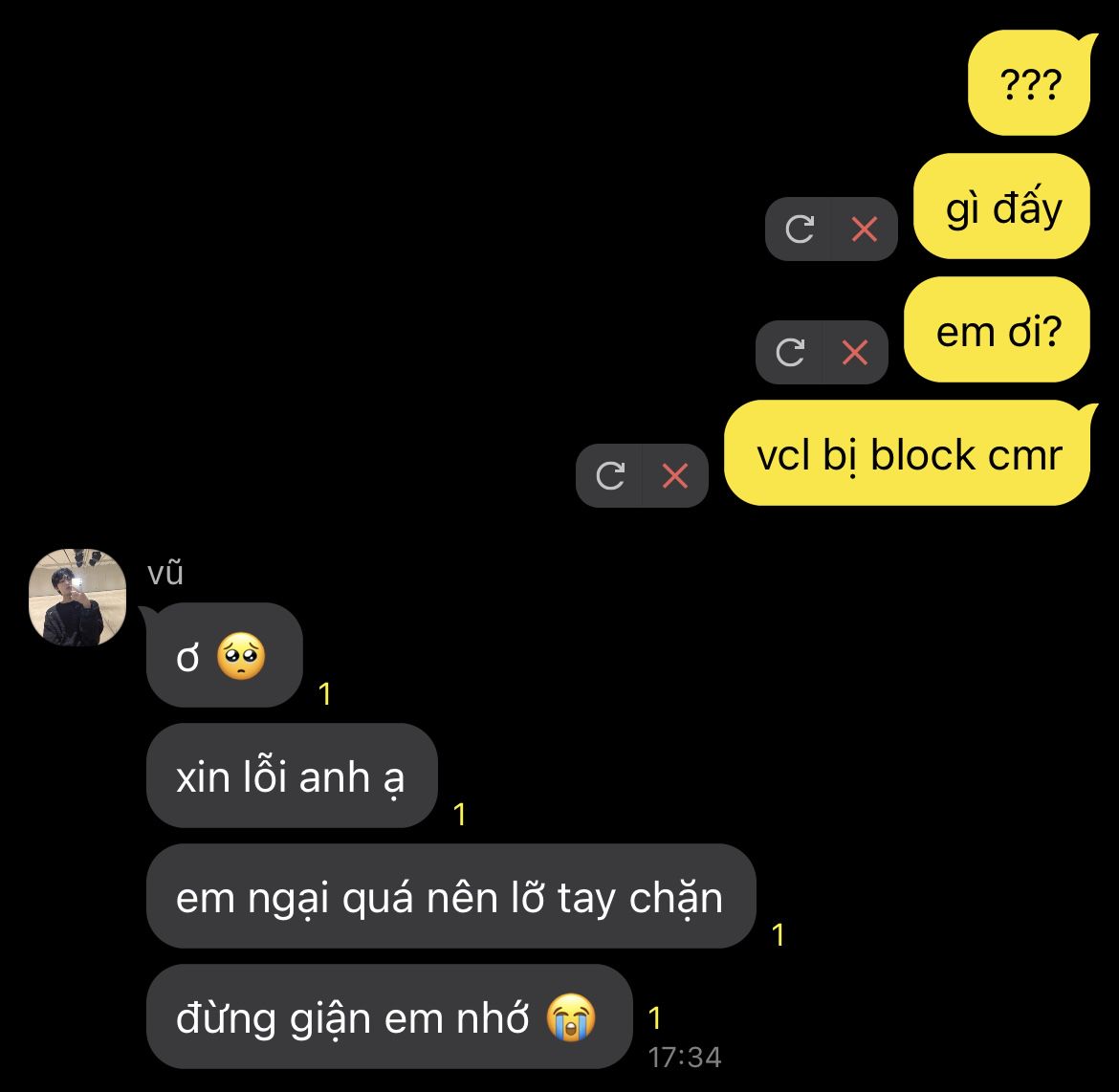Cancel the failed "em ơi?" message
Image resolution: width=1119 pixels, height=1092 pixels.
click(855, 353)
